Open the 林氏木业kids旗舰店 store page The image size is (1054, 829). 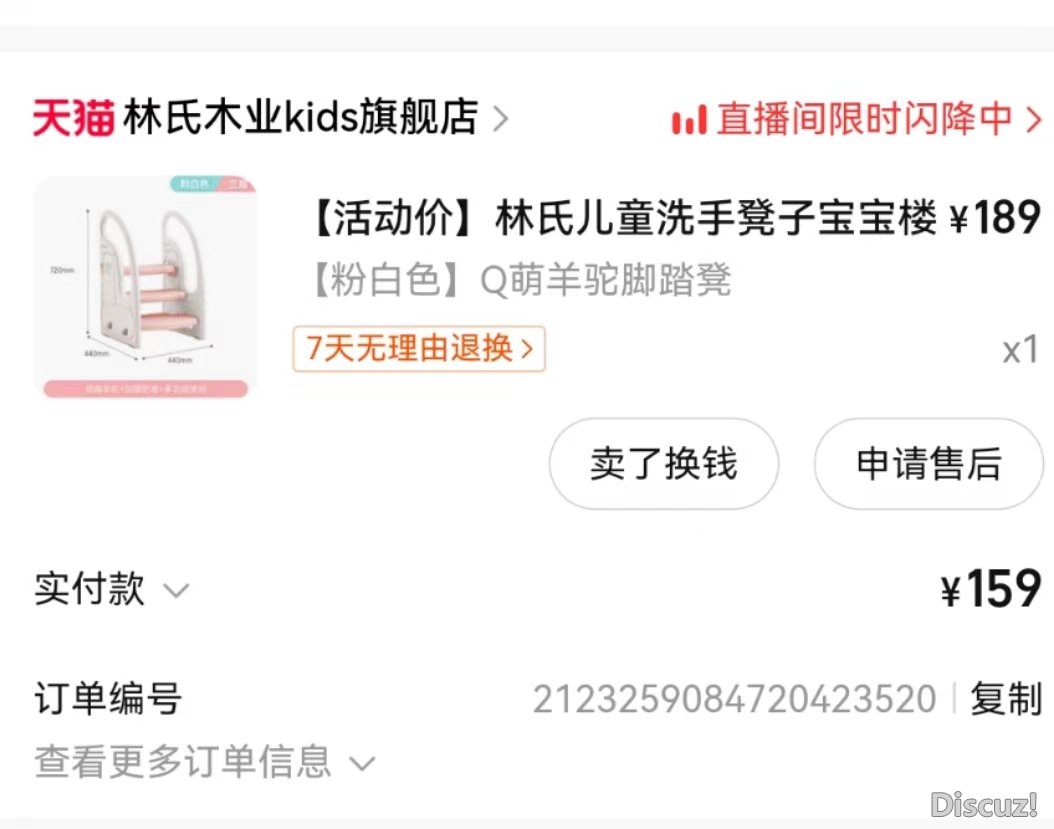coord(300,118)
